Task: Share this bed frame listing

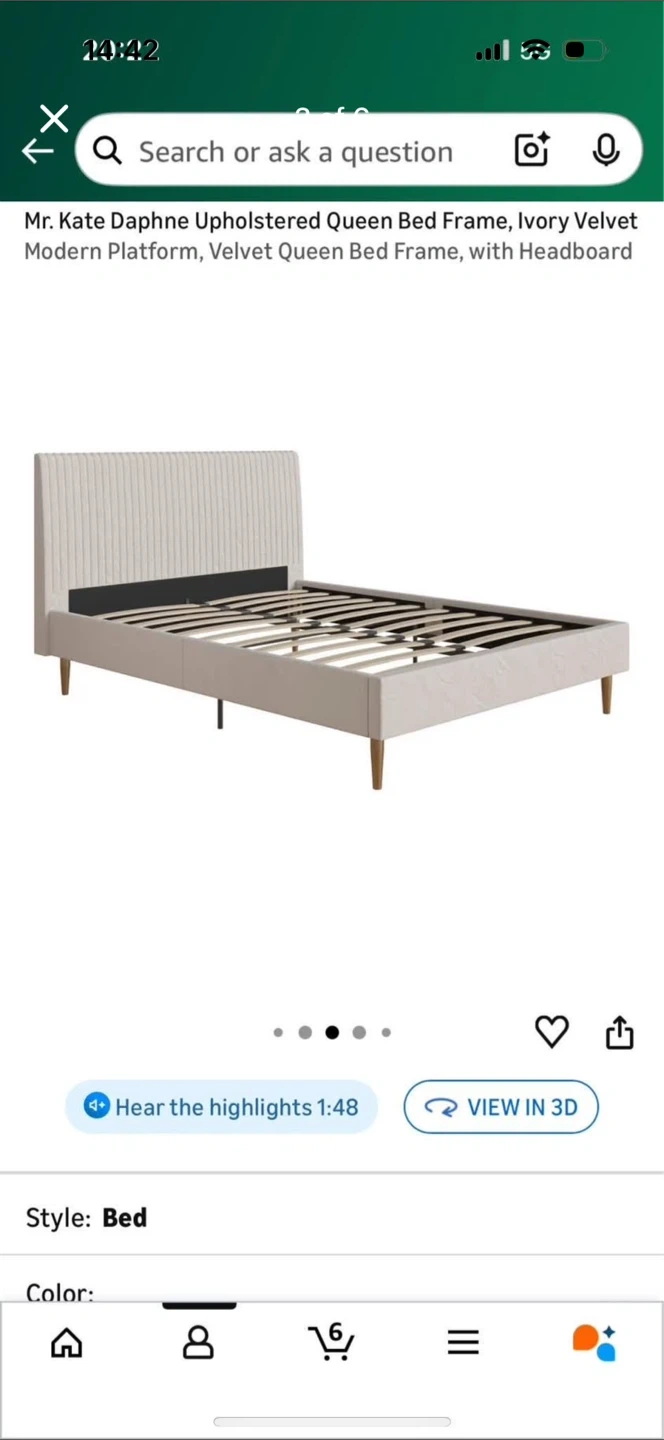Action: 620,1032
